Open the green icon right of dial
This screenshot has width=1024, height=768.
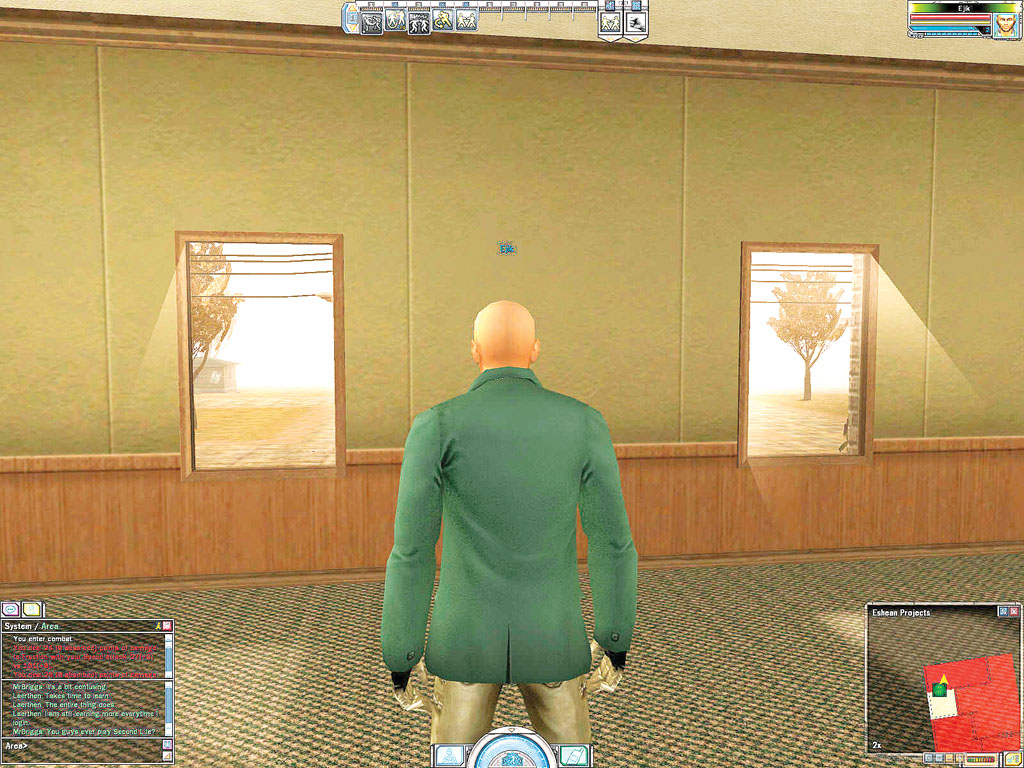click(x=572, y=755)
